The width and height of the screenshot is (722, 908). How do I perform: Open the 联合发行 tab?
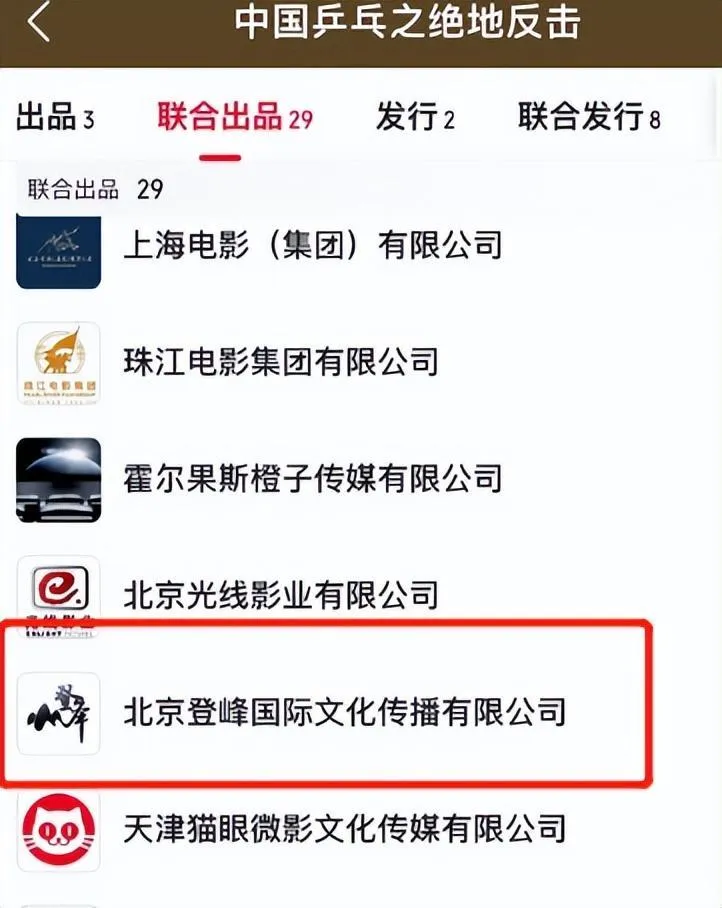(x=589, y=119)
